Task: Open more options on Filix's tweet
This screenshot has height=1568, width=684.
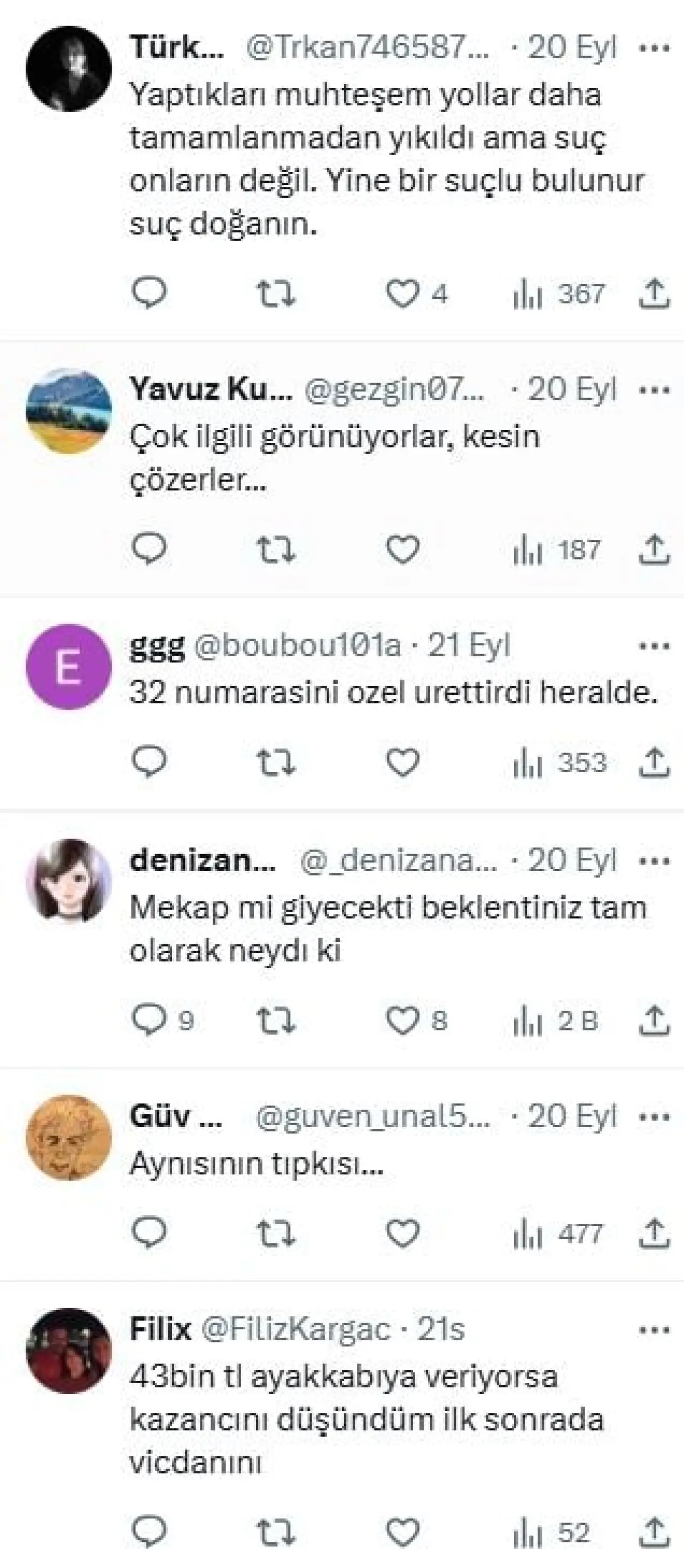Action: pyautogui.click(x=654, y=1330)
